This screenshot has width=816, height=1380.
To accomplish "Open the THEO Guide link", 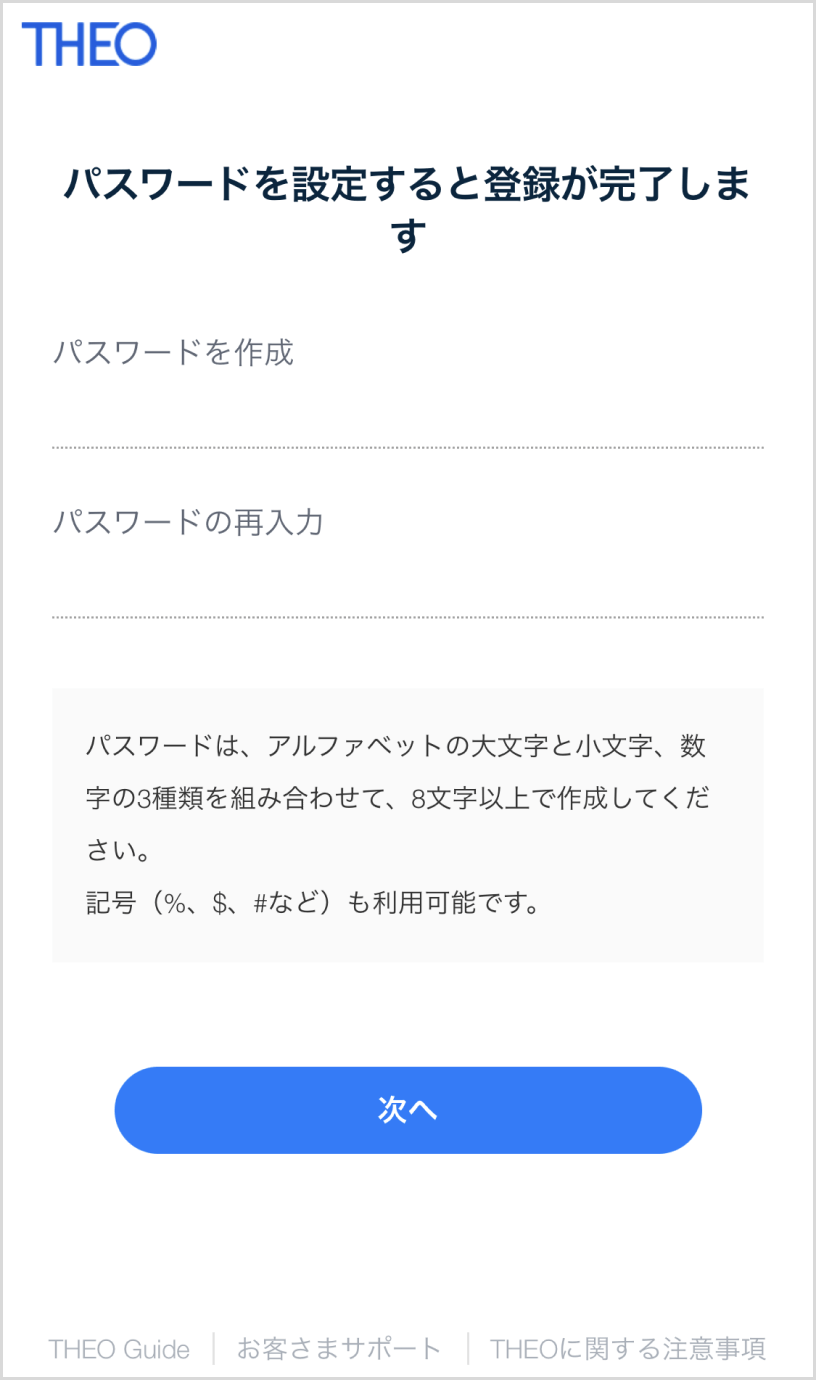I will pos(119,1349).
